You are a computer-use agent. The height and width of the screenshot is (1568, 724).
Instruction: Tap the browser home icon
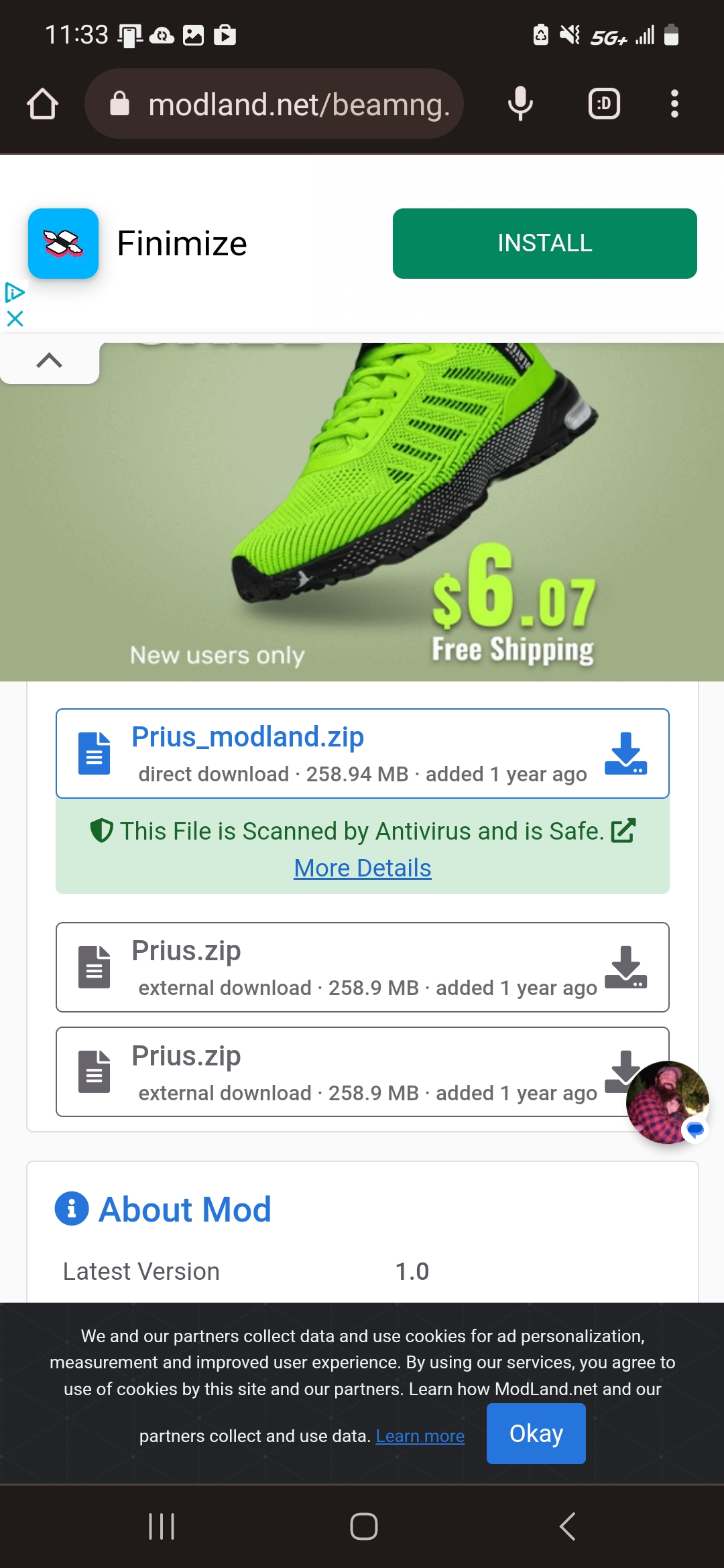[x=42, y=104]
